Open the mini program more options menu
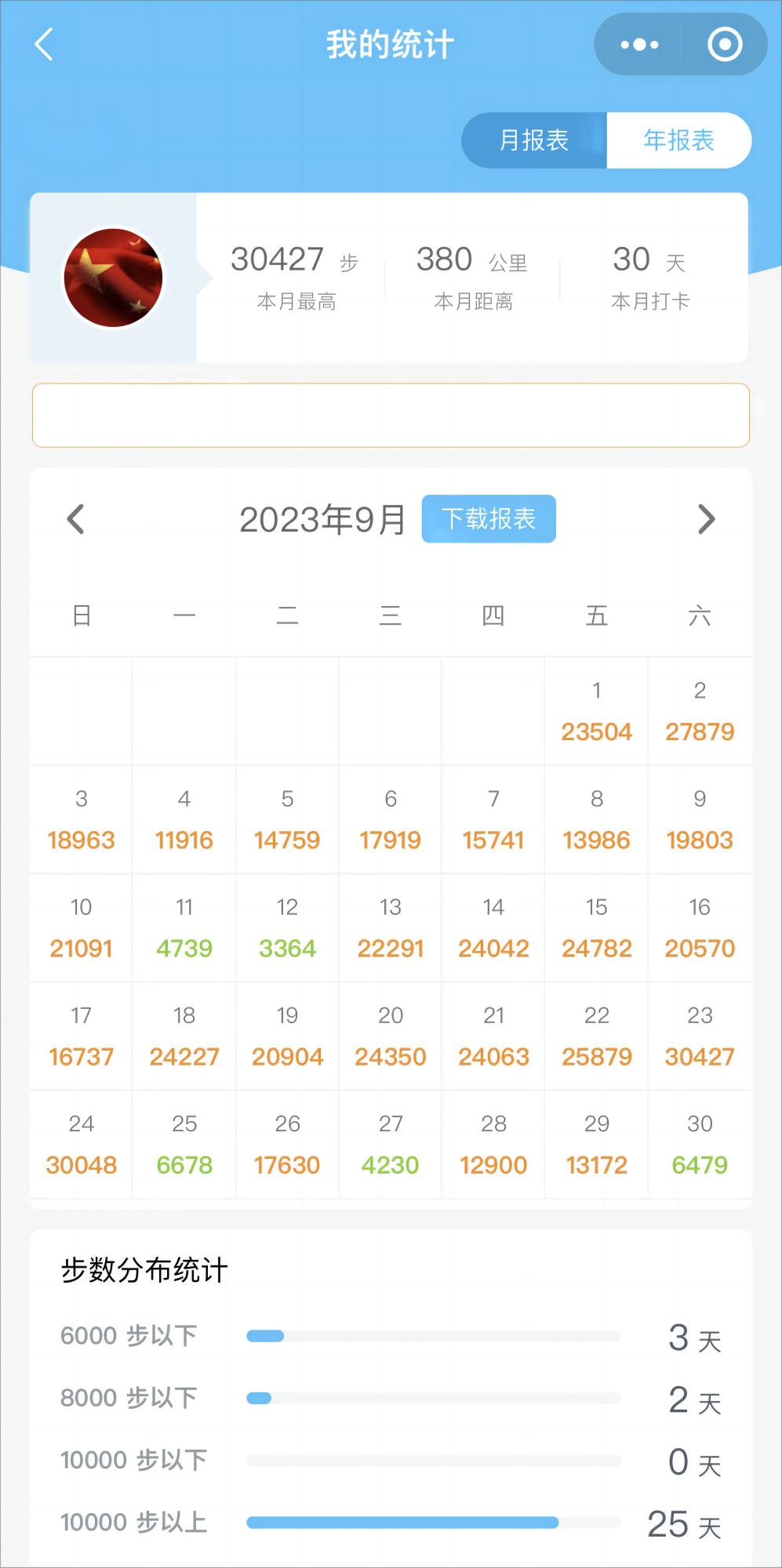Viewport: 782px width, 1568px height. click(x=639, y=45)
